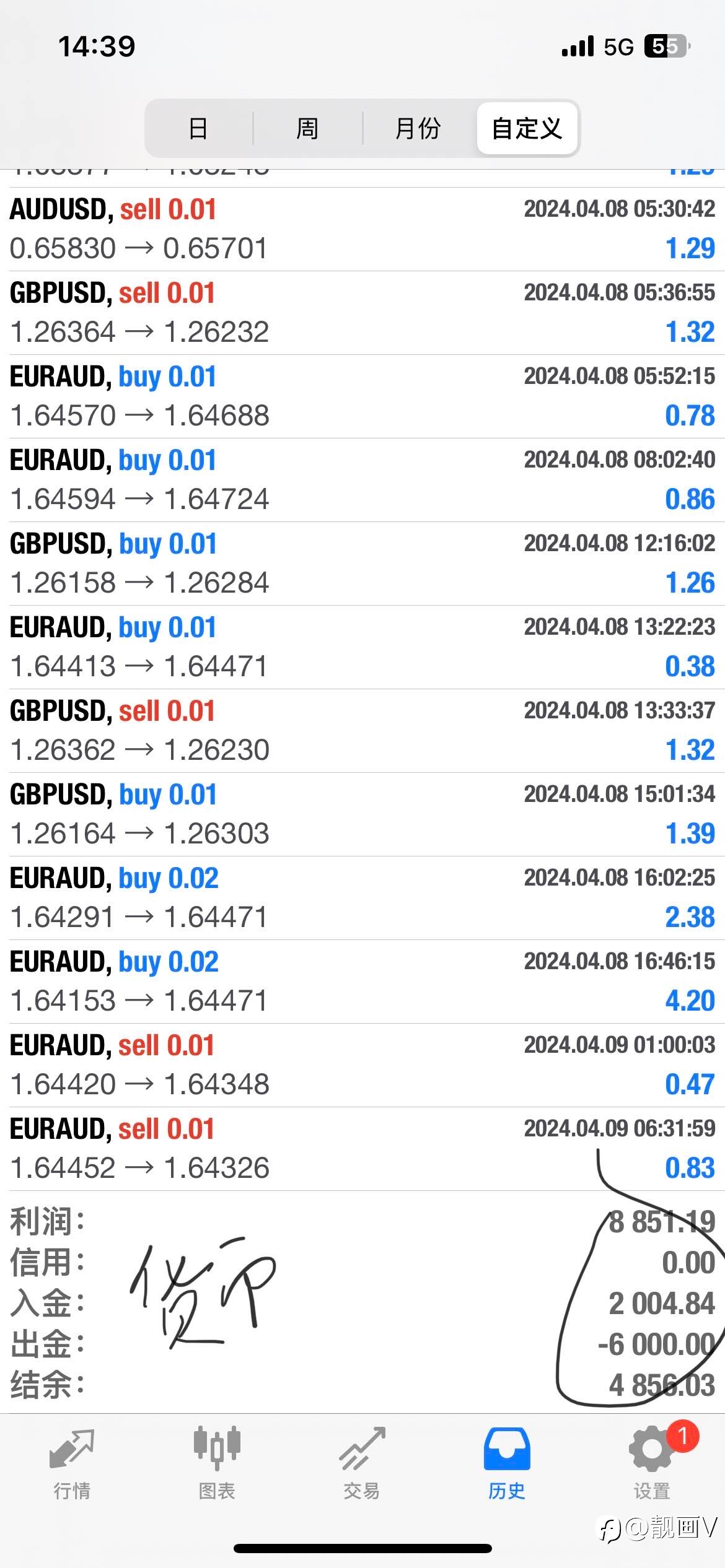Select the 周 period filter
The width and height of the screenshot is (725, 1568).
point(307,128)
